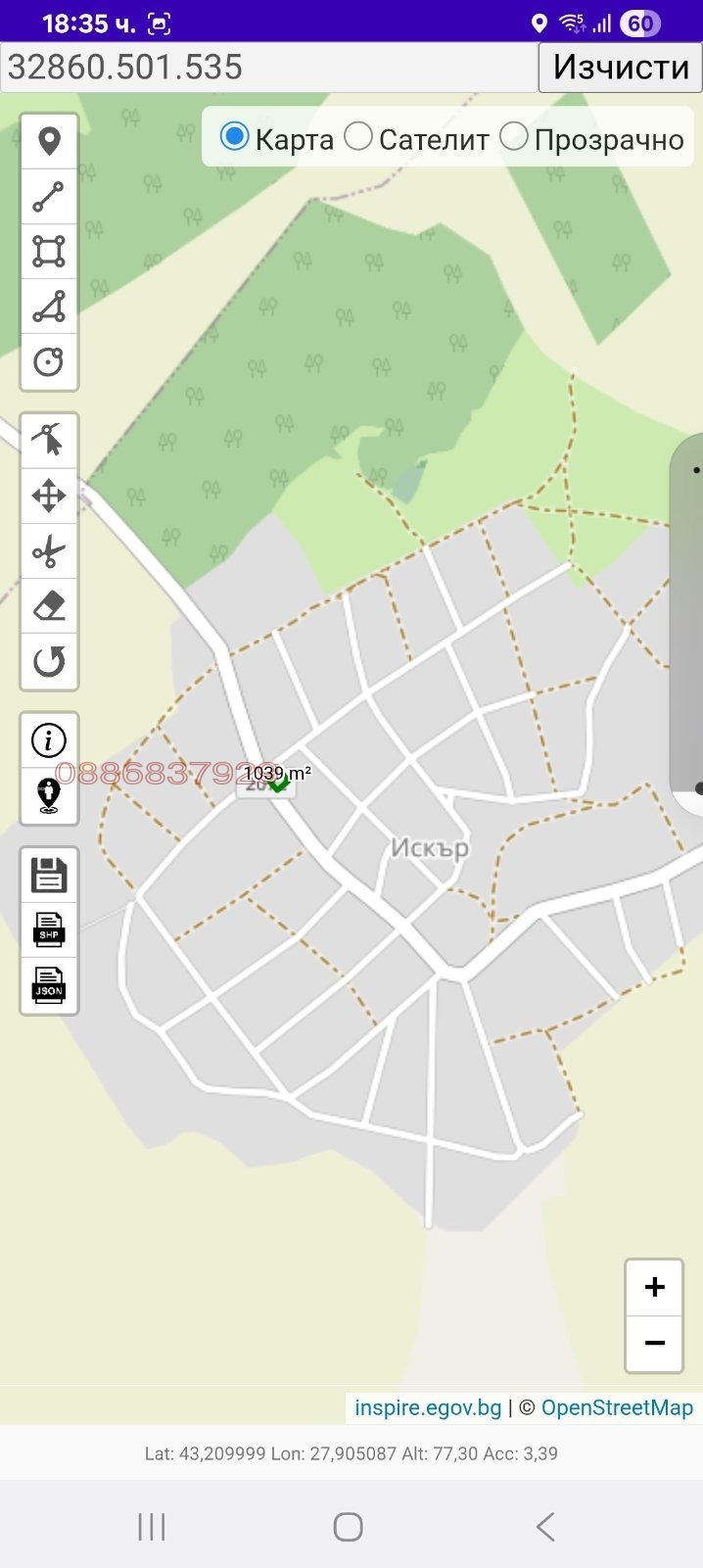Viewport: 703px width, 1568px height.
Task: Activate the scissors cut tool
Action: pyautogui.click(x=49, y=551)
